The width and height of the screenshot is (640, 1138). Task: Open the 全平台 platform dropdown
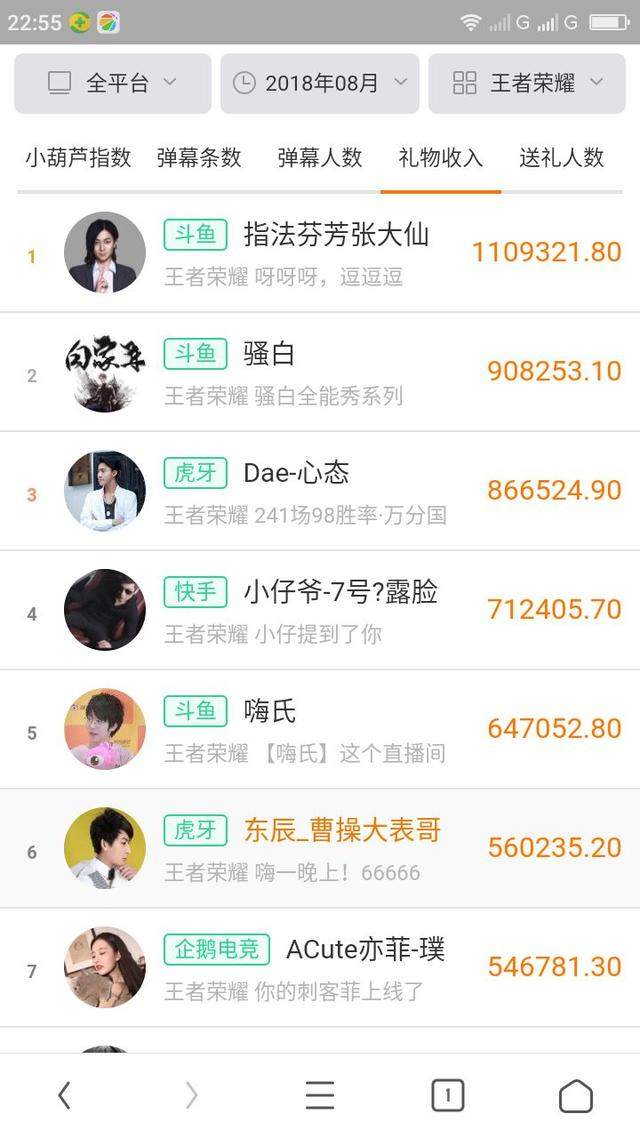coord(112,83)
